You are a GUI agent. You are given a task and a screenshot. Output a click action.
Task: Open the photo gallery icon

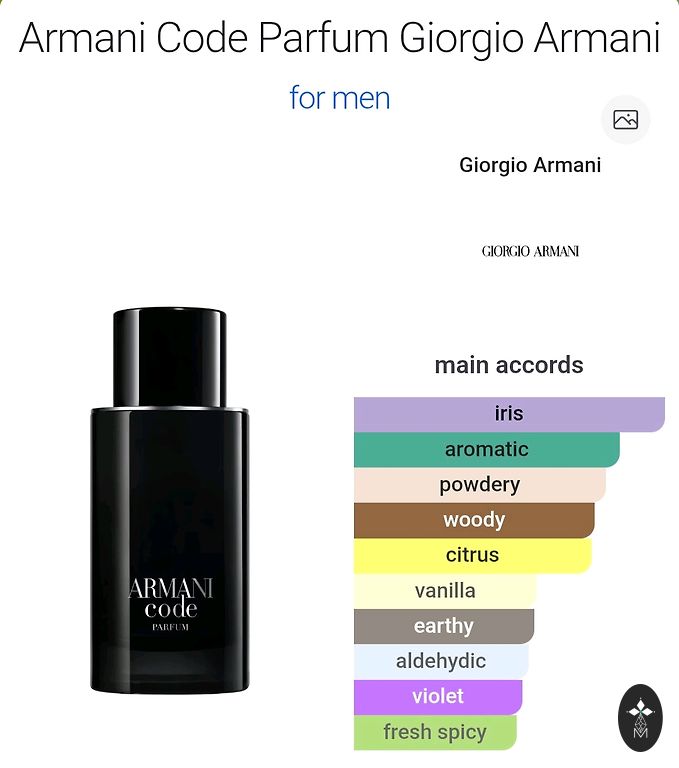click(626, 120)
